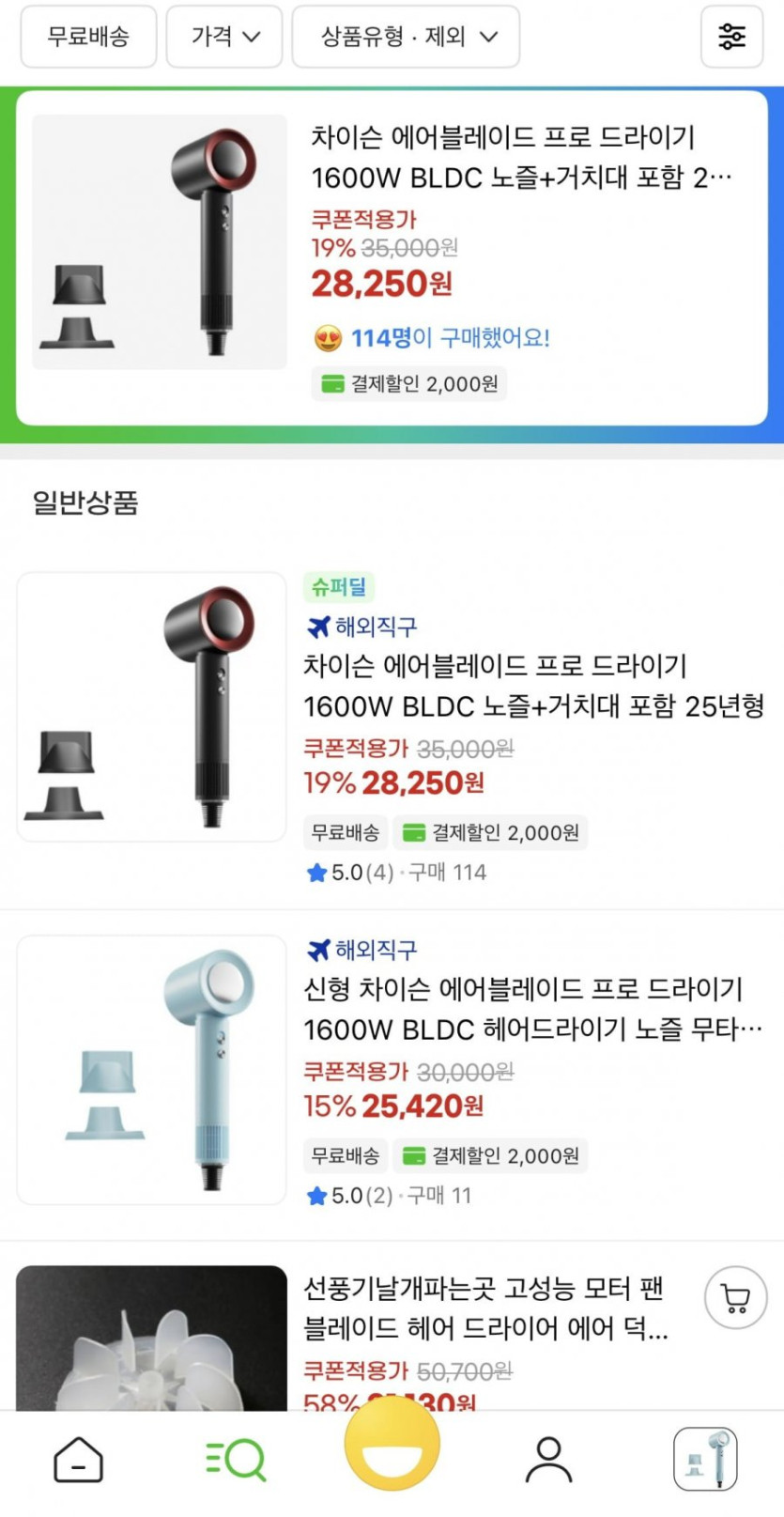Image resolution: width=784 pixels, height=1517 pixels.
Task: Open the my account profile tab
Action: point(548,1461)
